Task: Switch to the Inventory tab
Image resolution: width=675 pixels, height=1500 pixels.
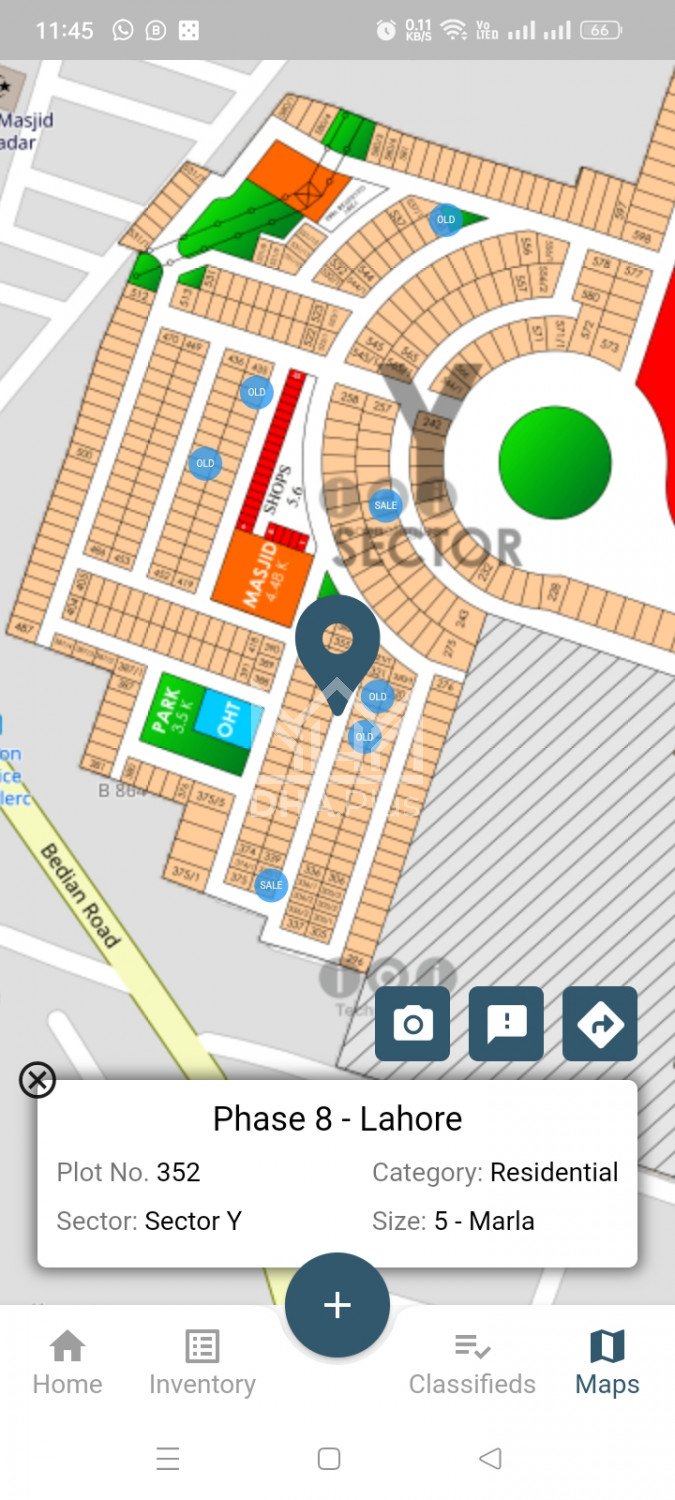Action: [x=202, y=1362]
